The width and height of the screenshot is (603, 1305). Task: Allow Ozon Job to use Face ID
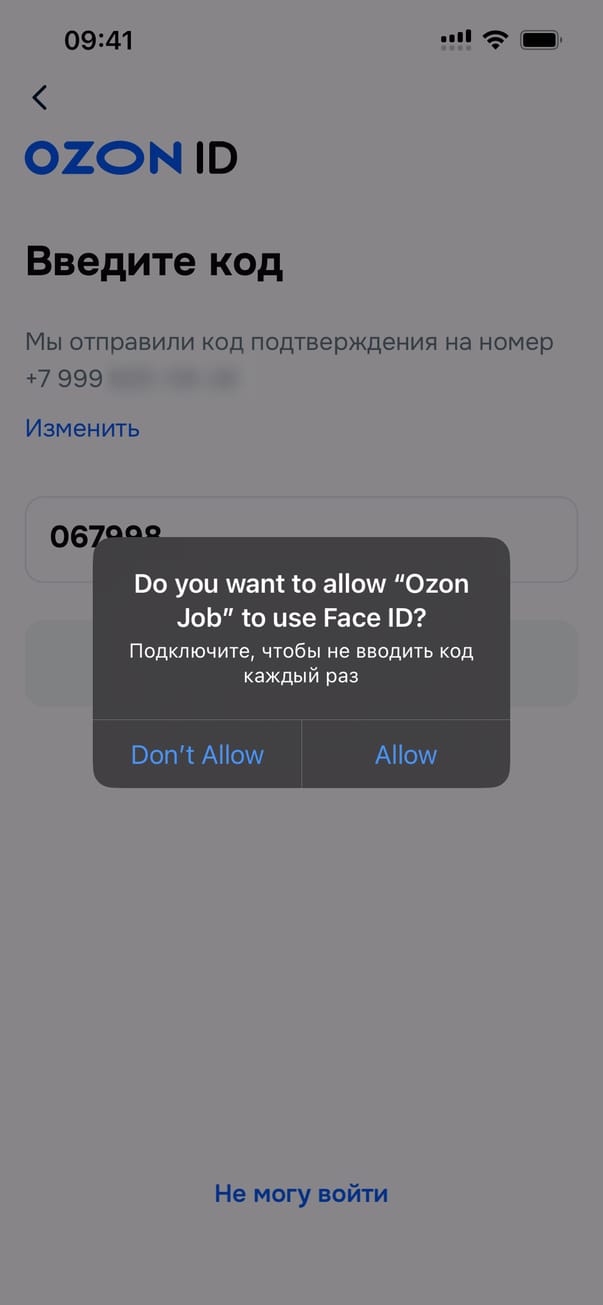point(405,754)
